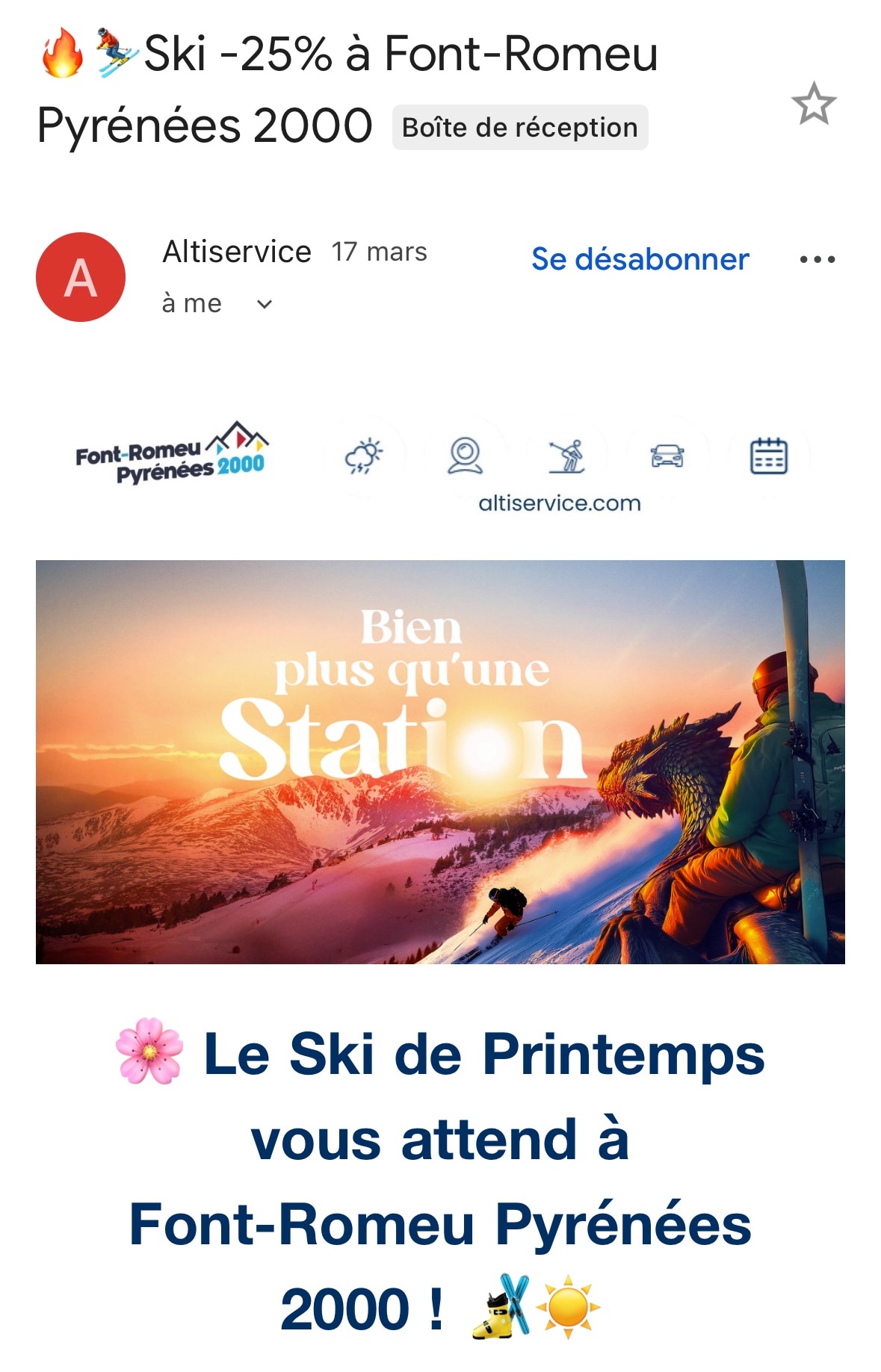Open the car access icon
This screenshot has width=881, height=1372.
pos(667,455)
